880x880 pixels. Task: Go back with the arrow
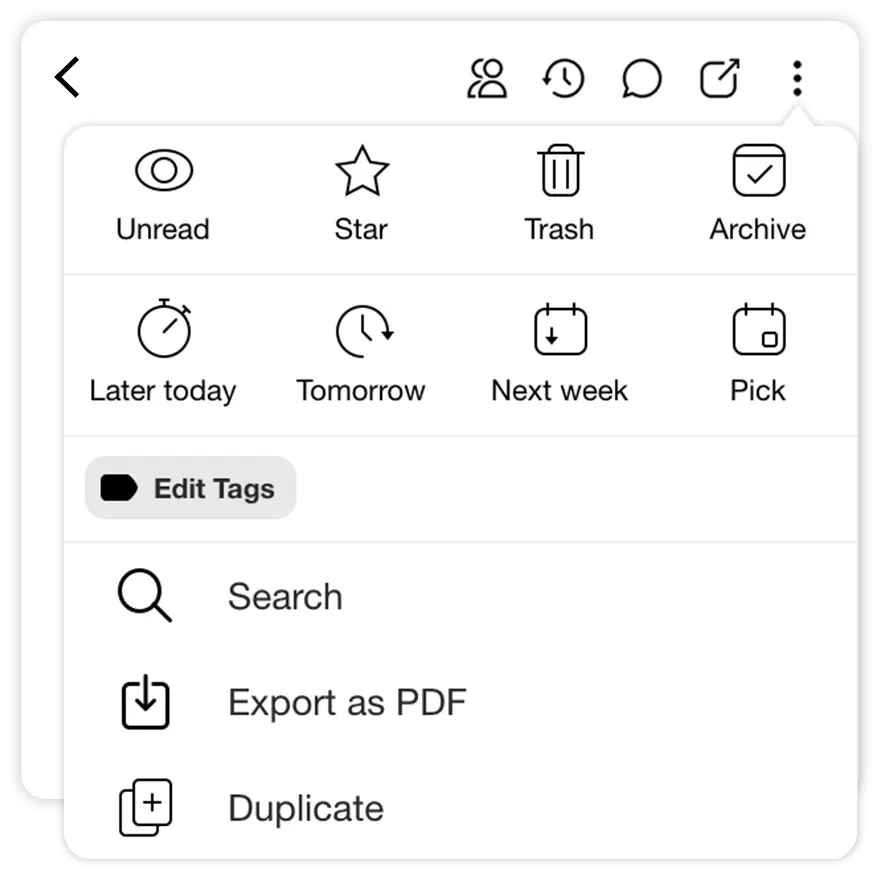[x=68, y=78]
